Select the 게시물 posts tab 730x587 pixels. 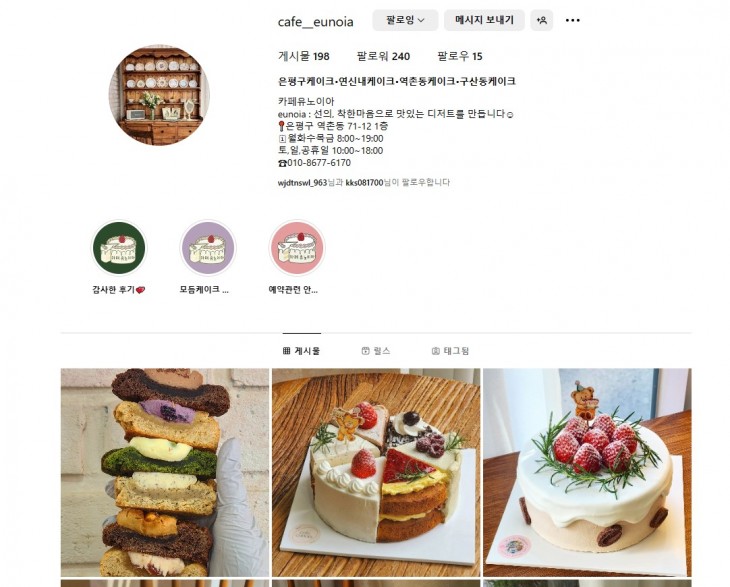302,351
